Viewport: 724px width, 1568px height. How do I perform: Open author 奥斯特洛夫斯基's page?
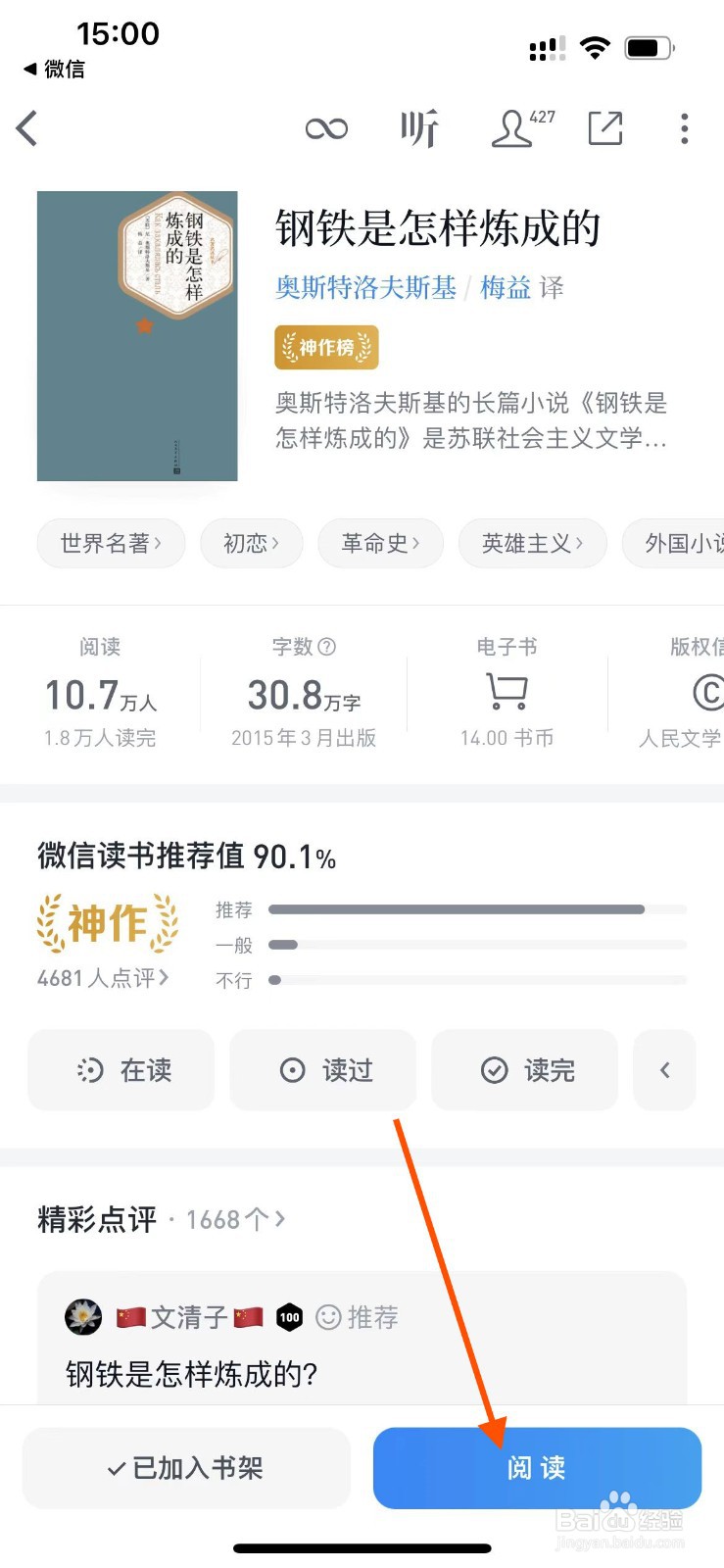tap(363, 288)
